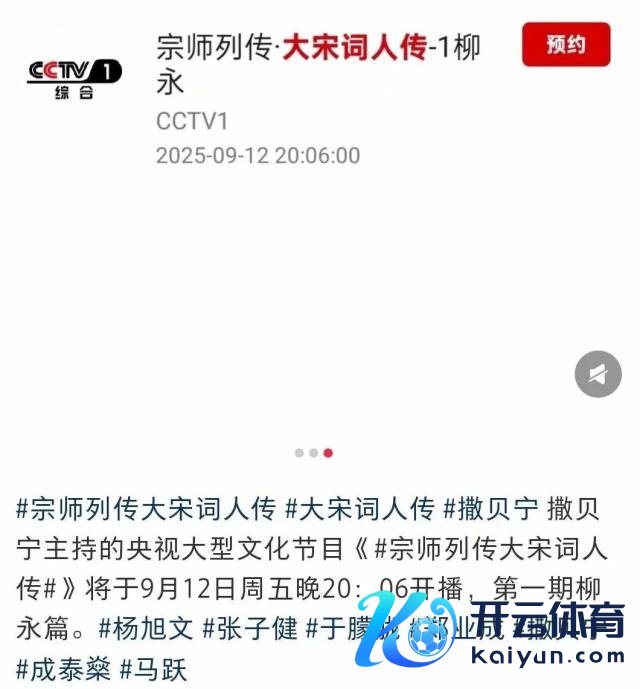Jump to the first slide via page dots
The width and height of the screenshot is (640, 689).
coord(299,453)
